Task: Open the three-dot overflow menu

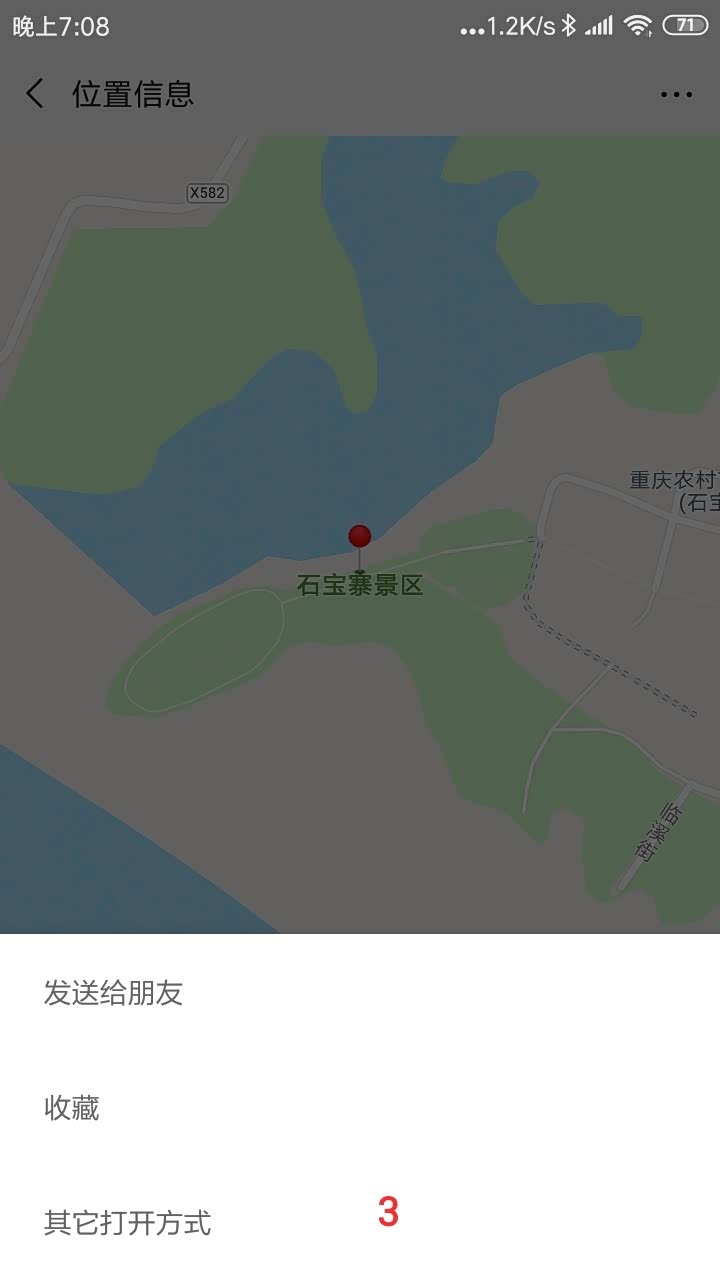Action: tap(676, 95)
